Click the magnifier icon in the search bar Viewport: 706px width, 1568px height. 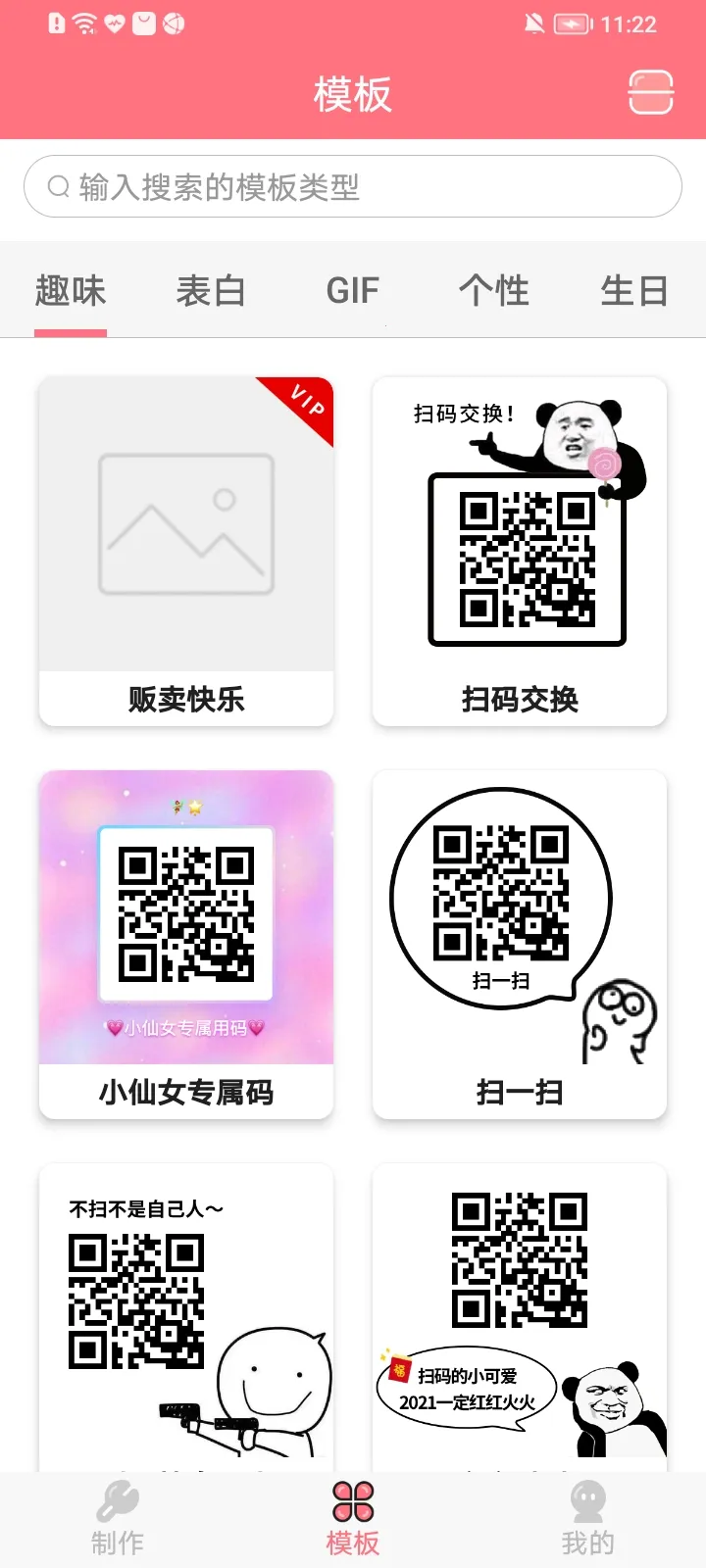pos(56,185)
